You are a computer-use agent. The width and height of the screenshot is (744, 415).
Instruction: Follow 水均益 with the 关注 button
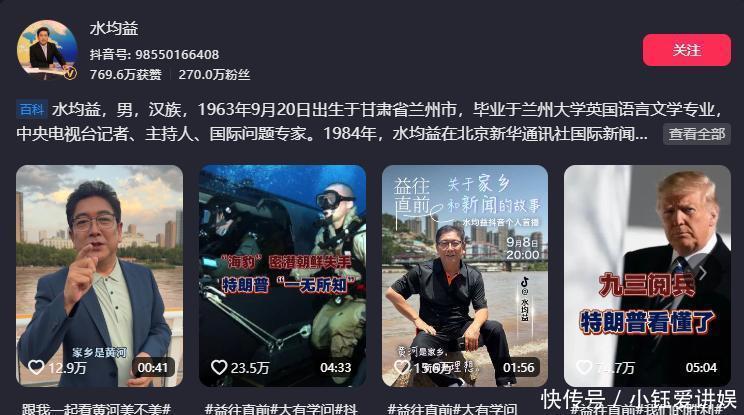point(686,50)
